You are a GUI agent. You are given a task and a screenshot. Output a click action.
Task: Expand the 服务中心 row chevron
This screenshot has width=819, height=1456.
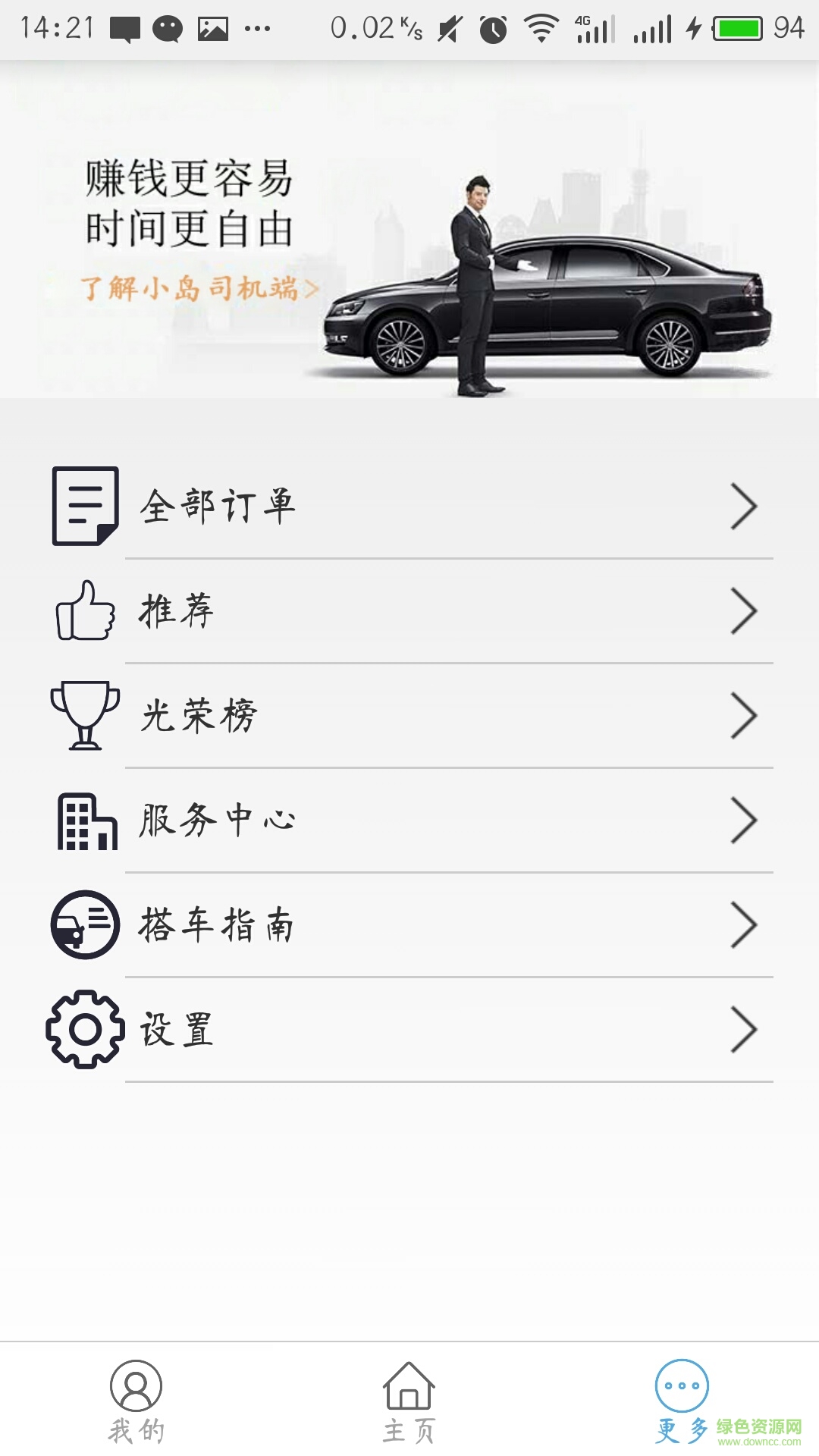click(743, 821)
